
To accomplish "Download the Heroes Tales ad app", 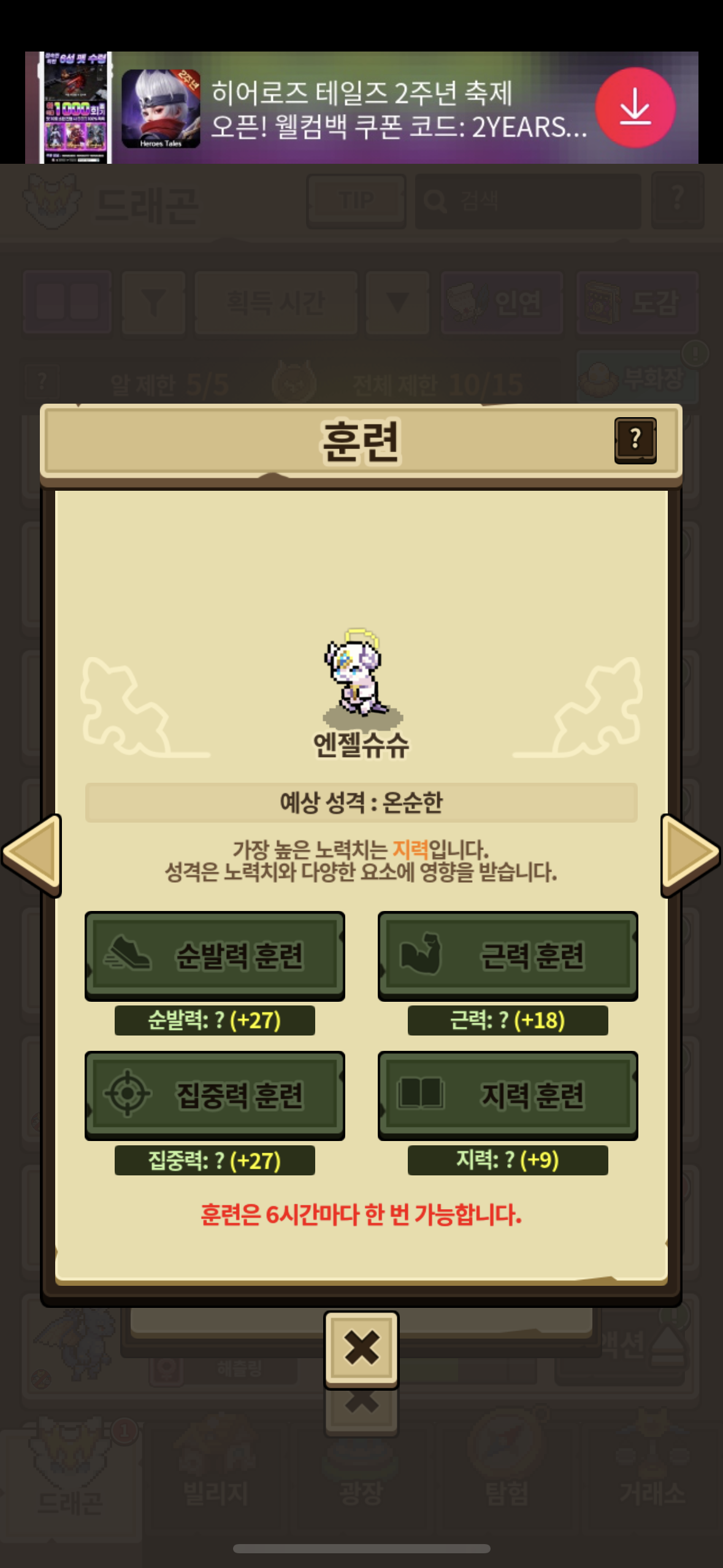I will pos(635,107).
